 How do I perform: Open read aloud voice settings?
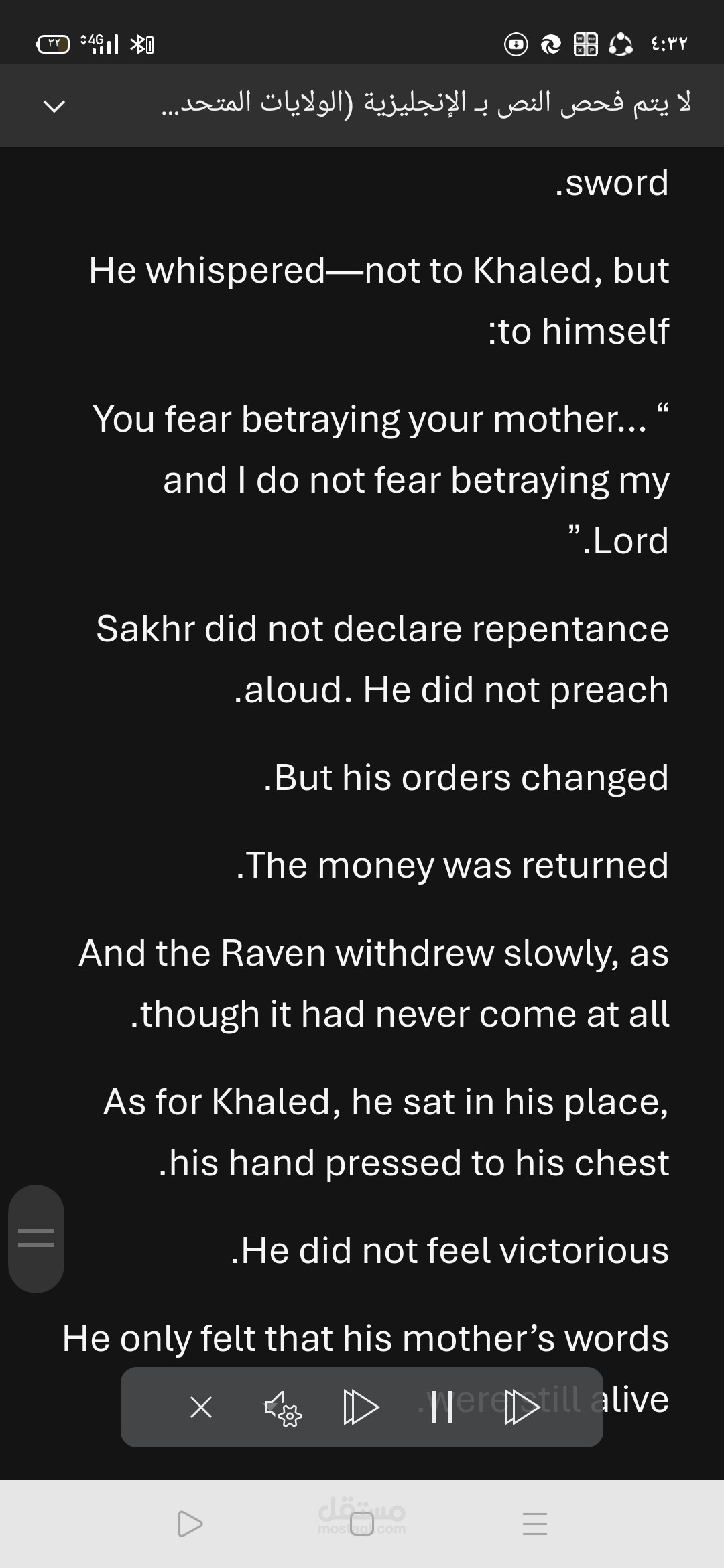click(x=283, y=1407)
